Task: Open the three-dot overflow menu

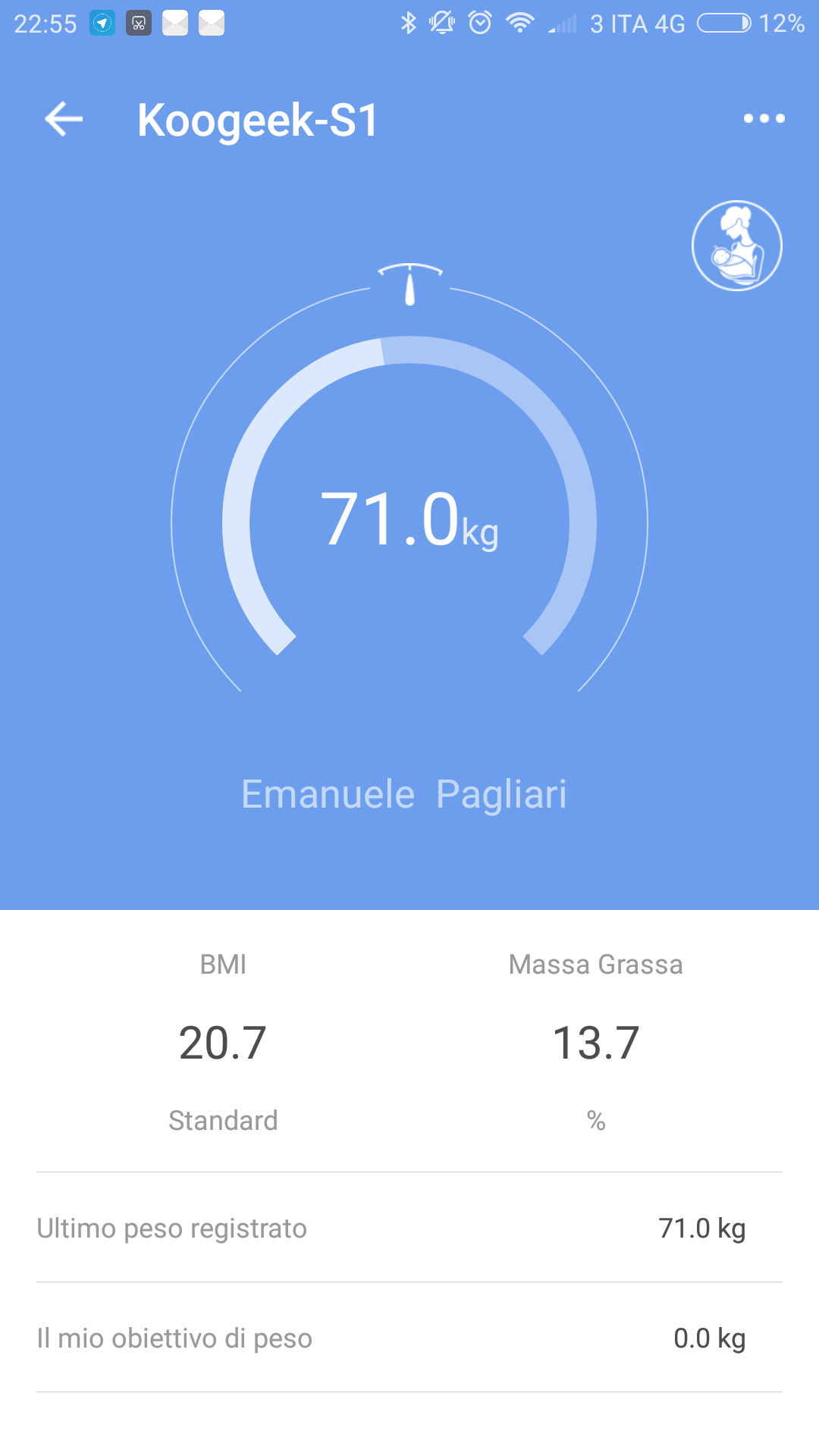Action: tap(764, 118)
